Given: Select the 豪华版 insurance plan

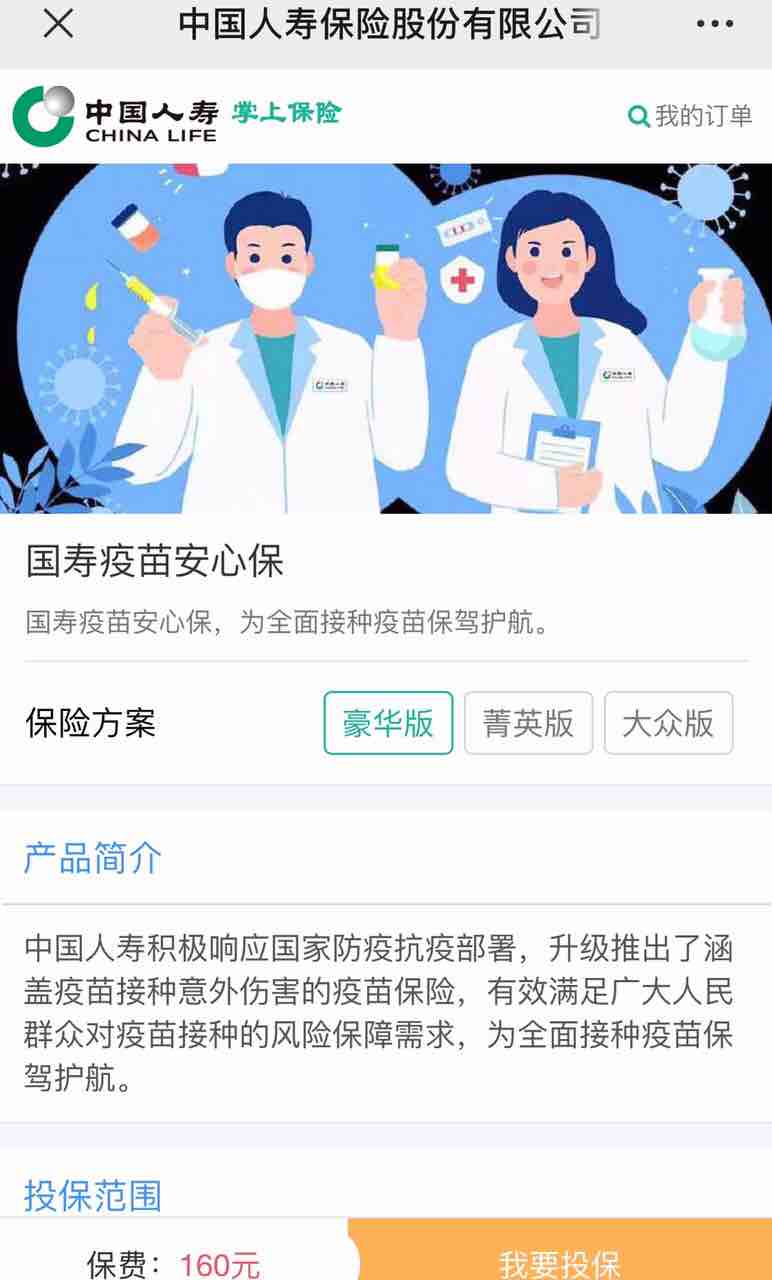Looking at the screenshot, I should [388, 723].
